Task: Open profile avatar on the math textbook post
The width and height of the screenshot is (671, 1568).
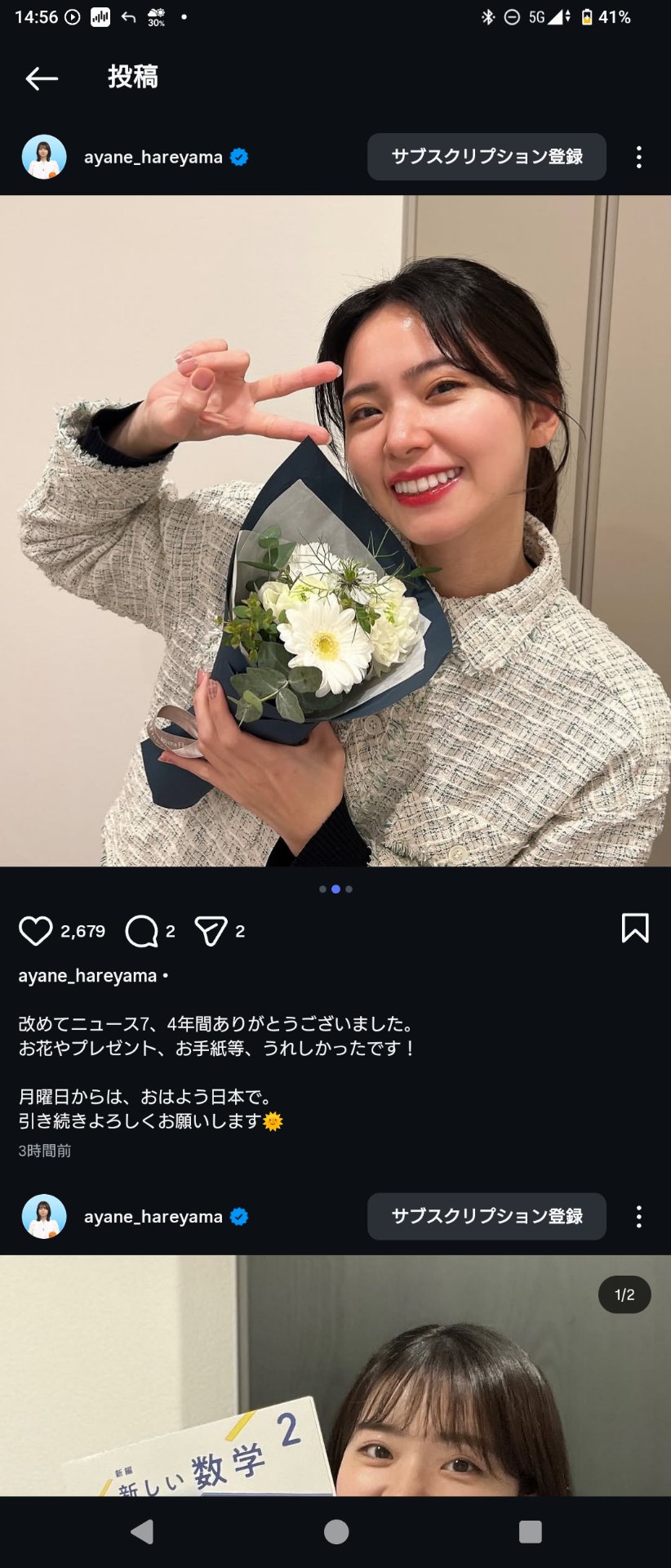Action: point(44,1216)
